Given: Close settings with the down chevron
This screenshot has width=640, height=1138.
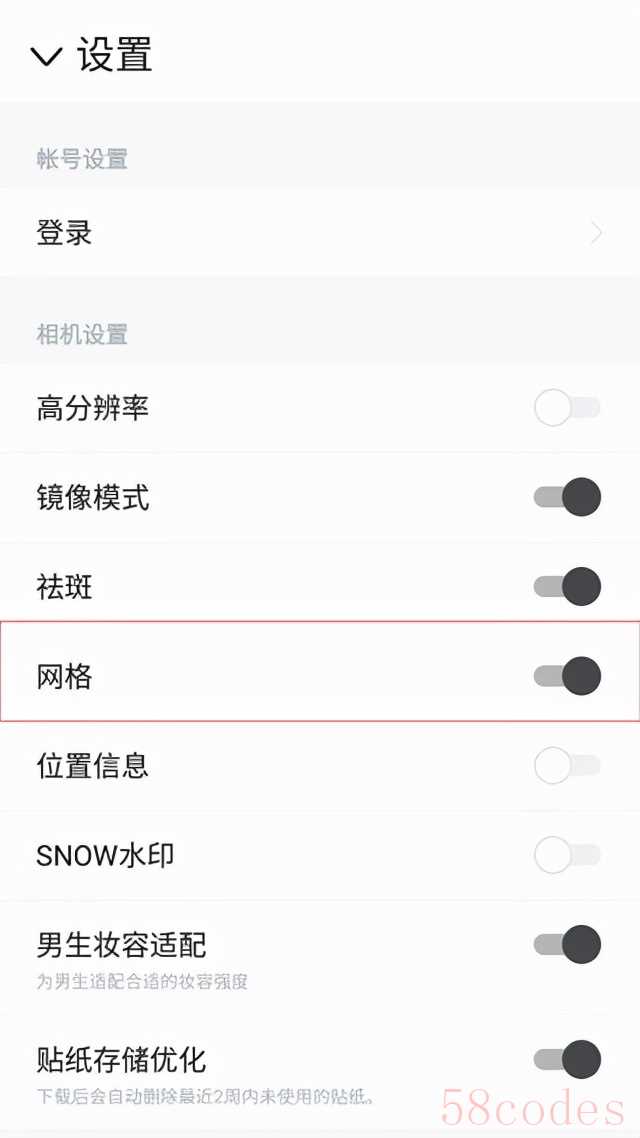Looking at the screenshot, I should click(46, 55).
